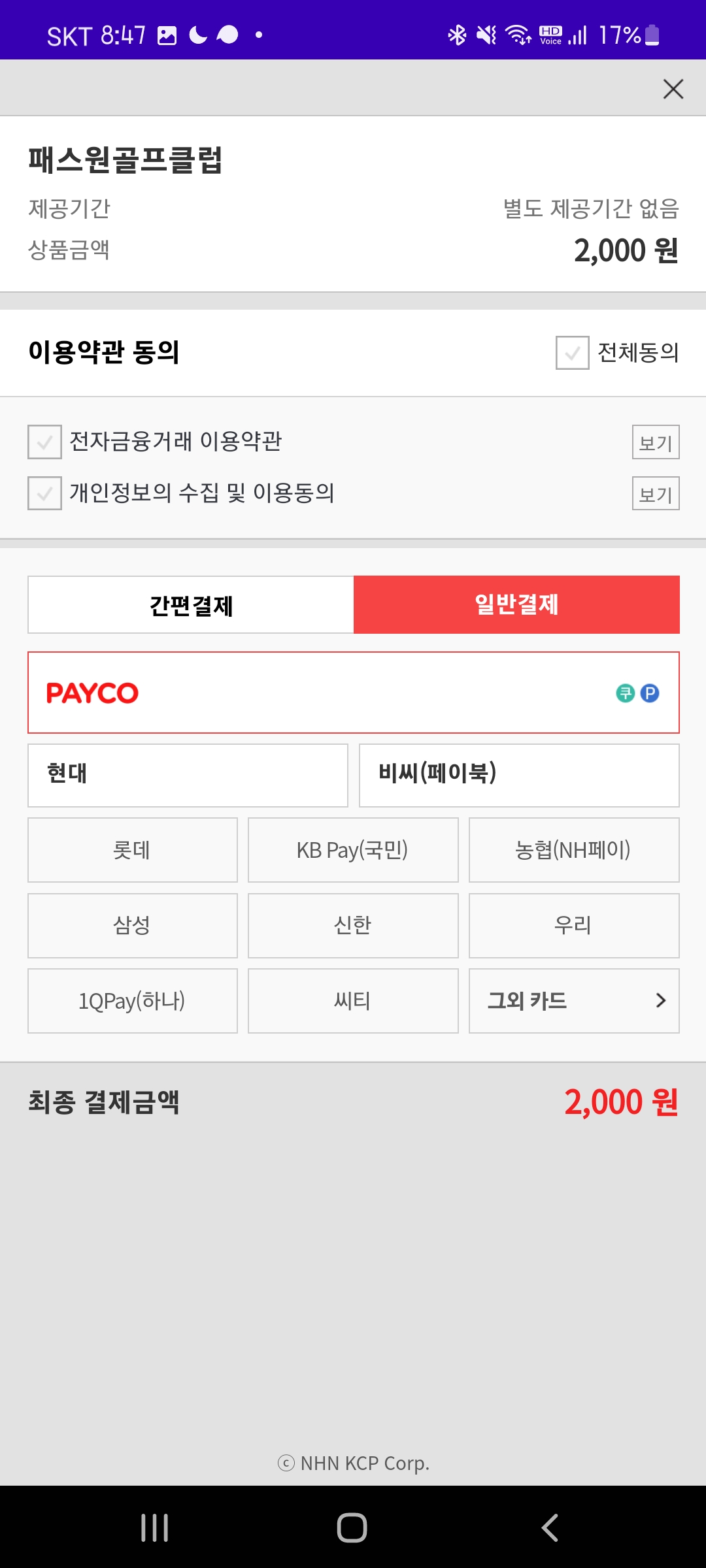The height and width of the screenshot is (1568, 706).
Task: Select 우리 card
Action: (574, 925)
